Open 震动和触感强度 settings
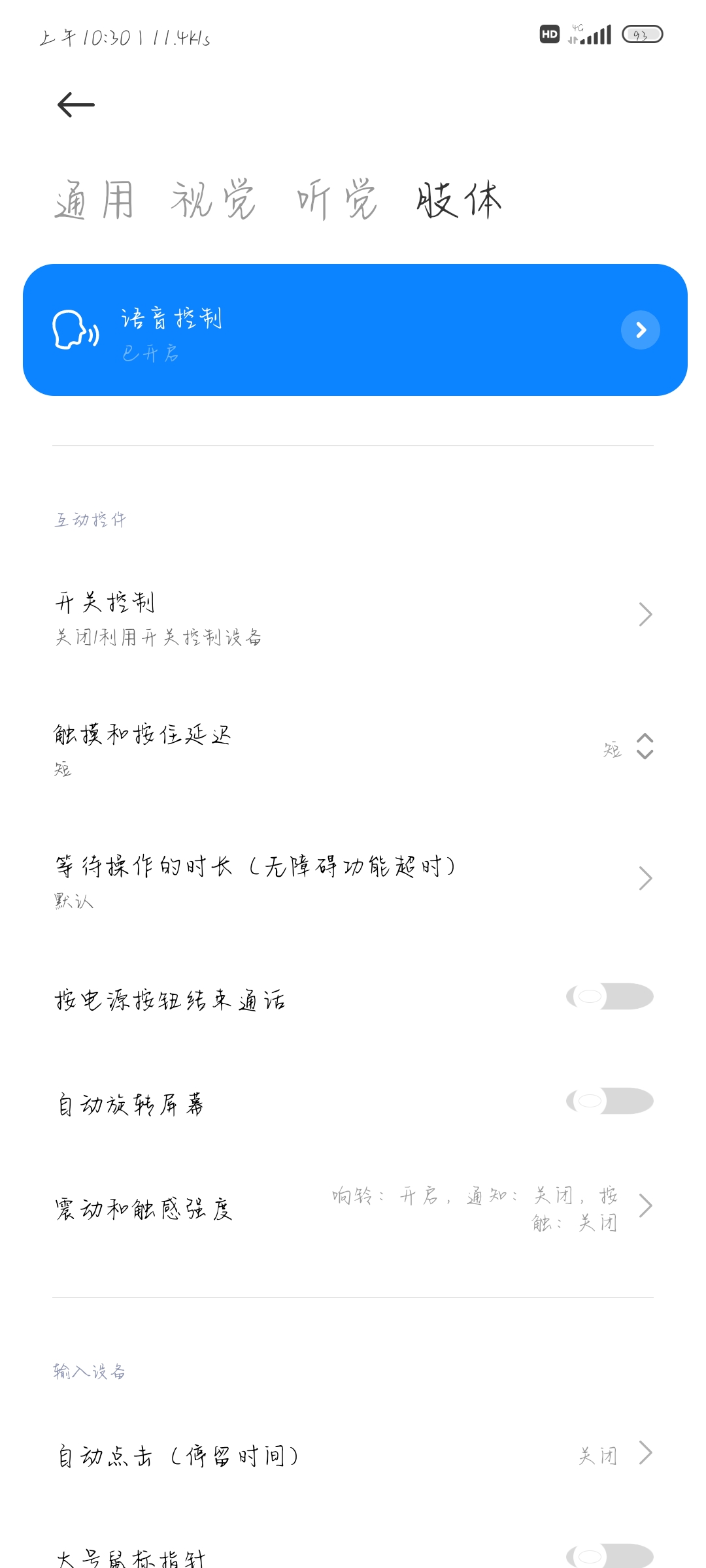 [x=353, y=1207]
